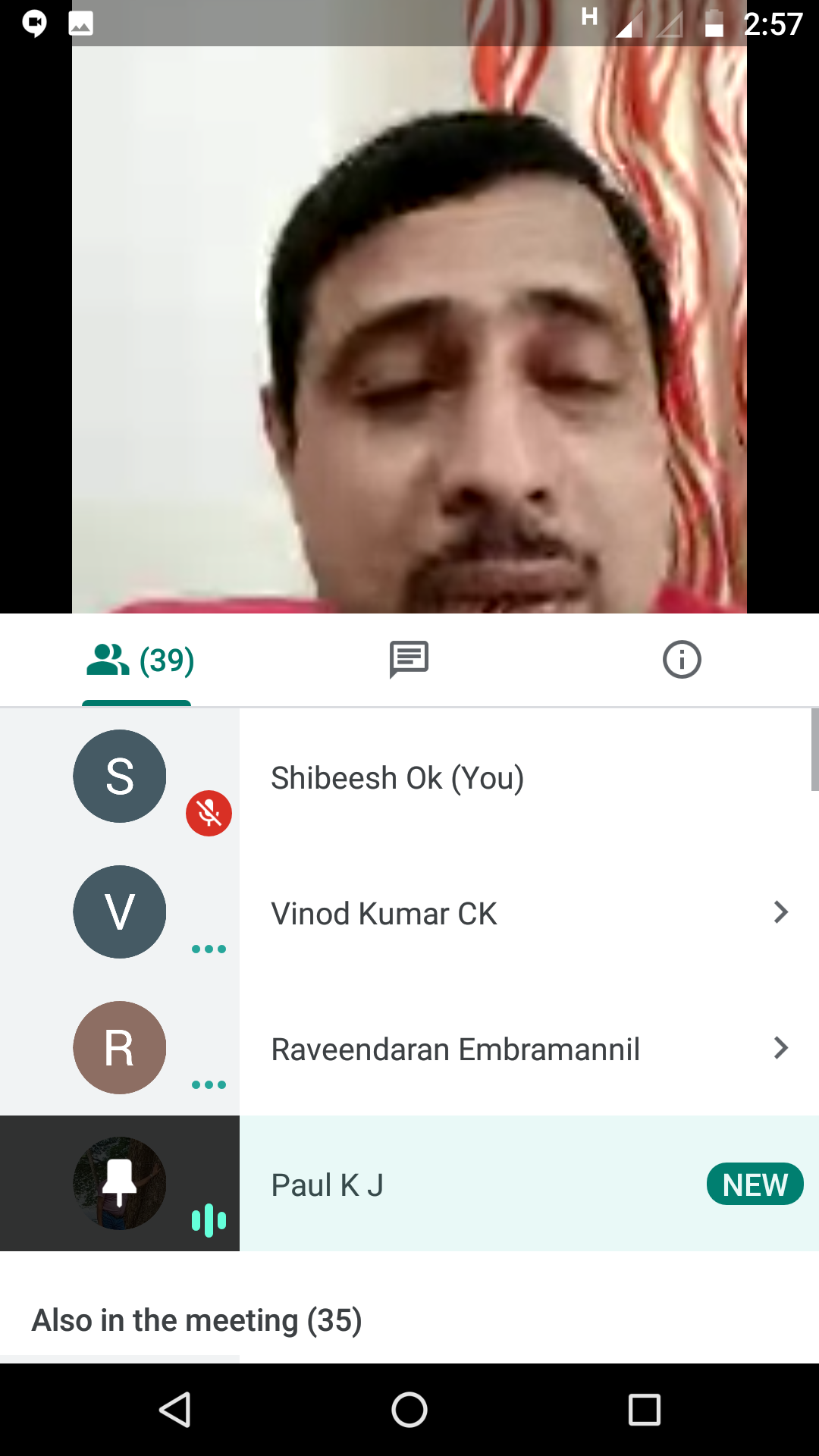Go back with the system back button
This screenshot has height=1456, width=819.
click(175, 1410)
